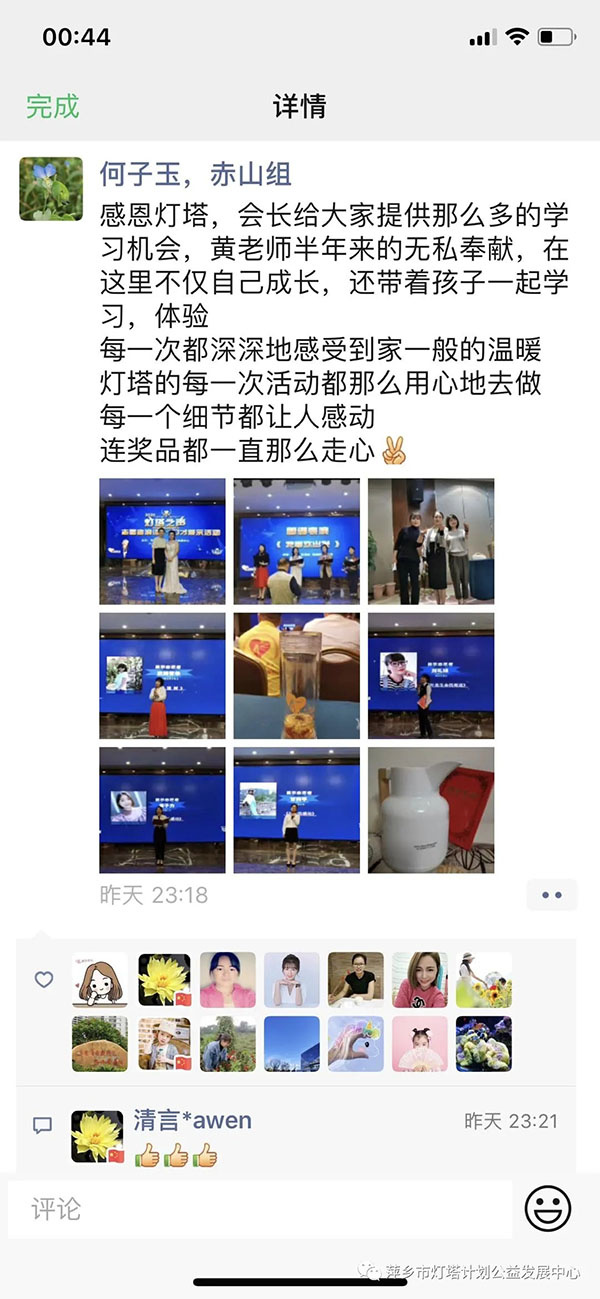Open 何子玉's profile avatar
The image size is (600, 1299).
51,188
